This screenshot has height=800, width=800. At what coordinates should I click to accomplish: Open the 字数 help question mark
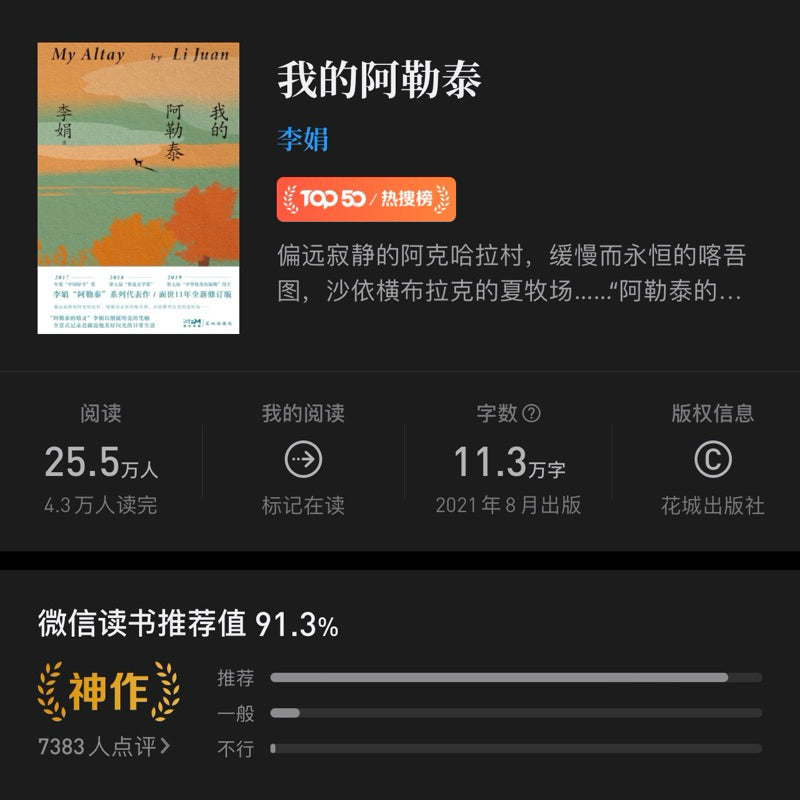pos(532,413)
